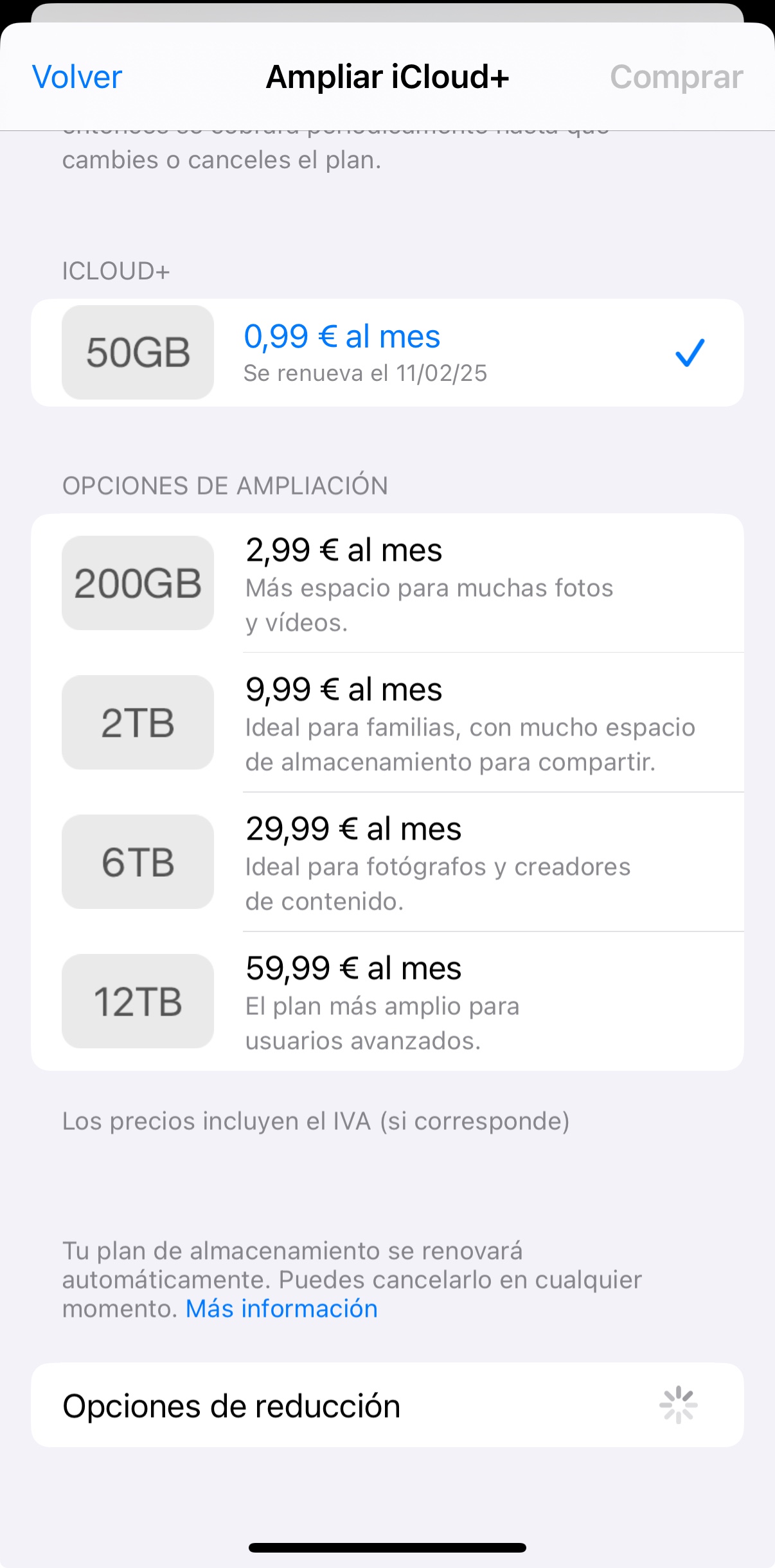The width and height of the screenshot is (775, 1568).
Task: Select the 2TB plan for families
Action: [x=387, y=723]
